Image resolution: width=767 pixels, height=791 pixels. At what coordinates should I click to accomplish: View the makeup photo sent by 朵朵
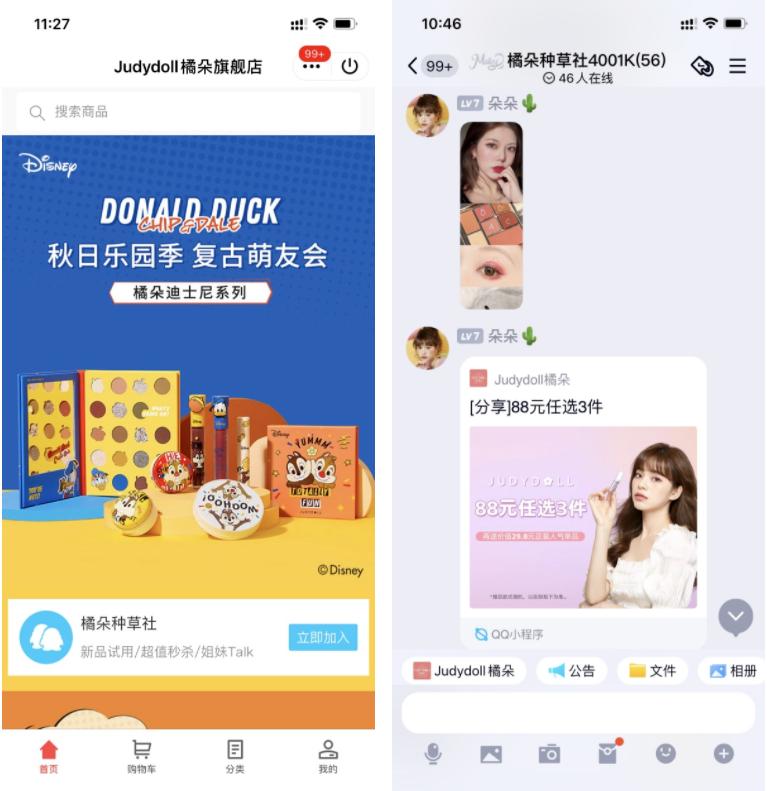pyautogui.click(x=491, y=214)
